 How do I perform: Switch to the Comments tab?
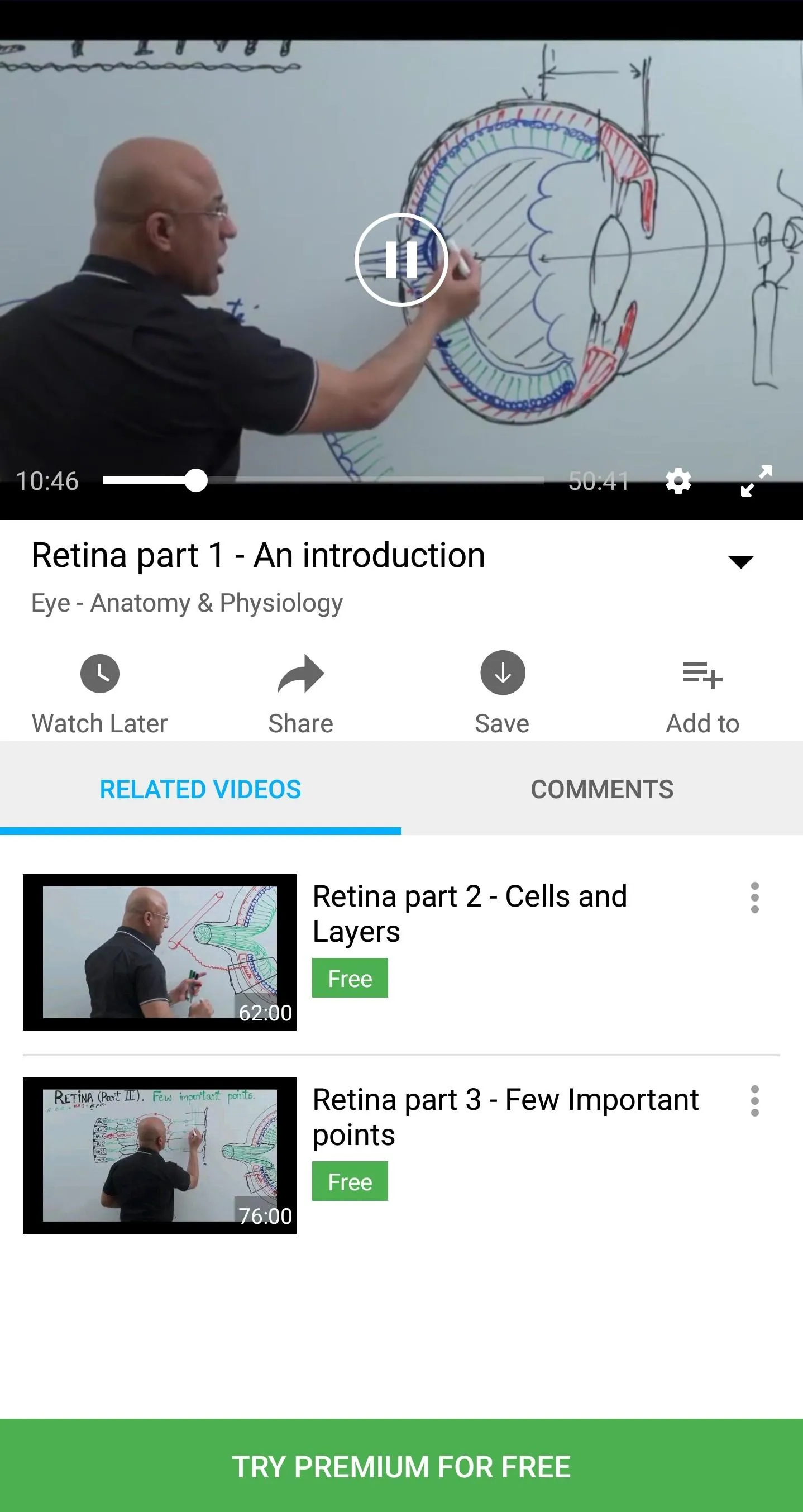[601, 789]
